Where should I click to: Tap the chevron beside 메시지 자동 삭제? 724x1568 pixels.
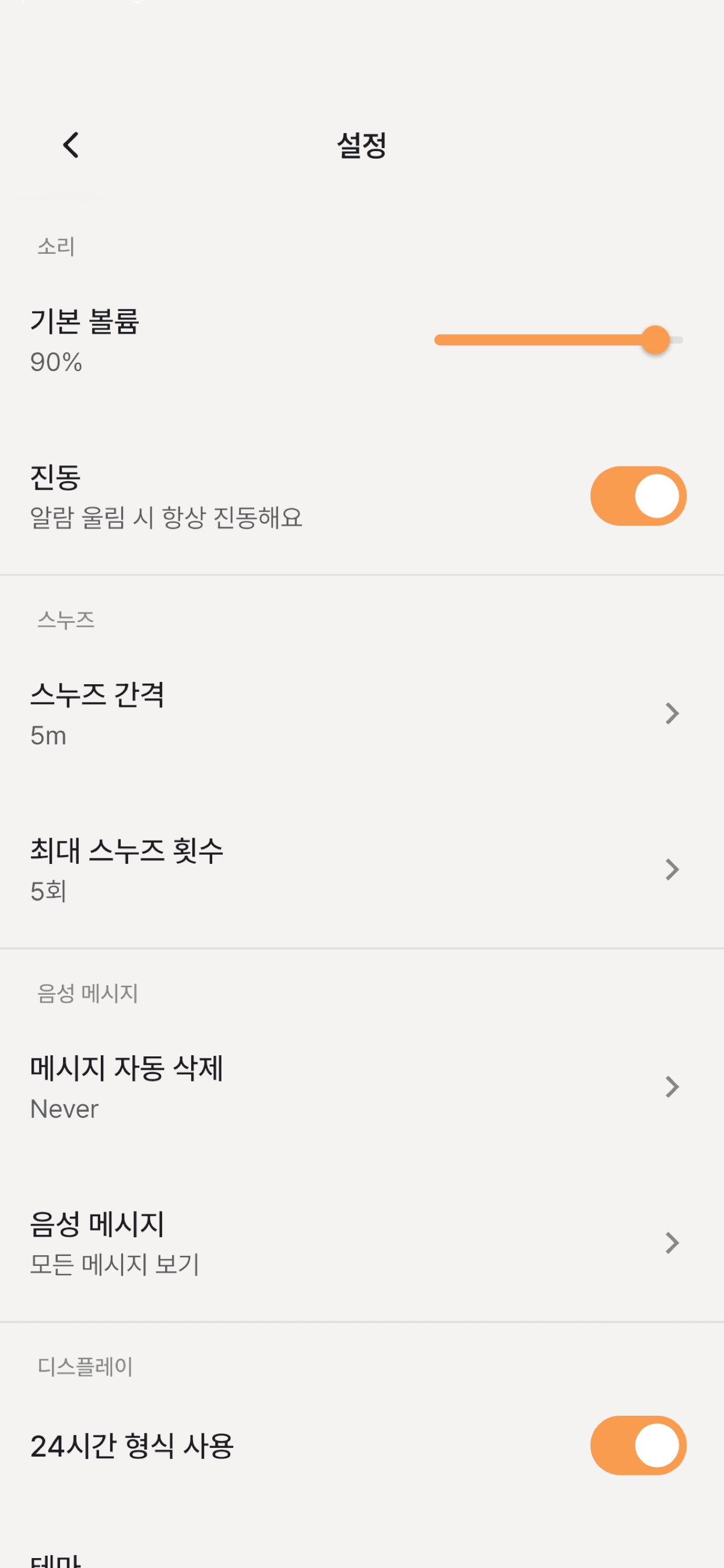[671, 1087]
